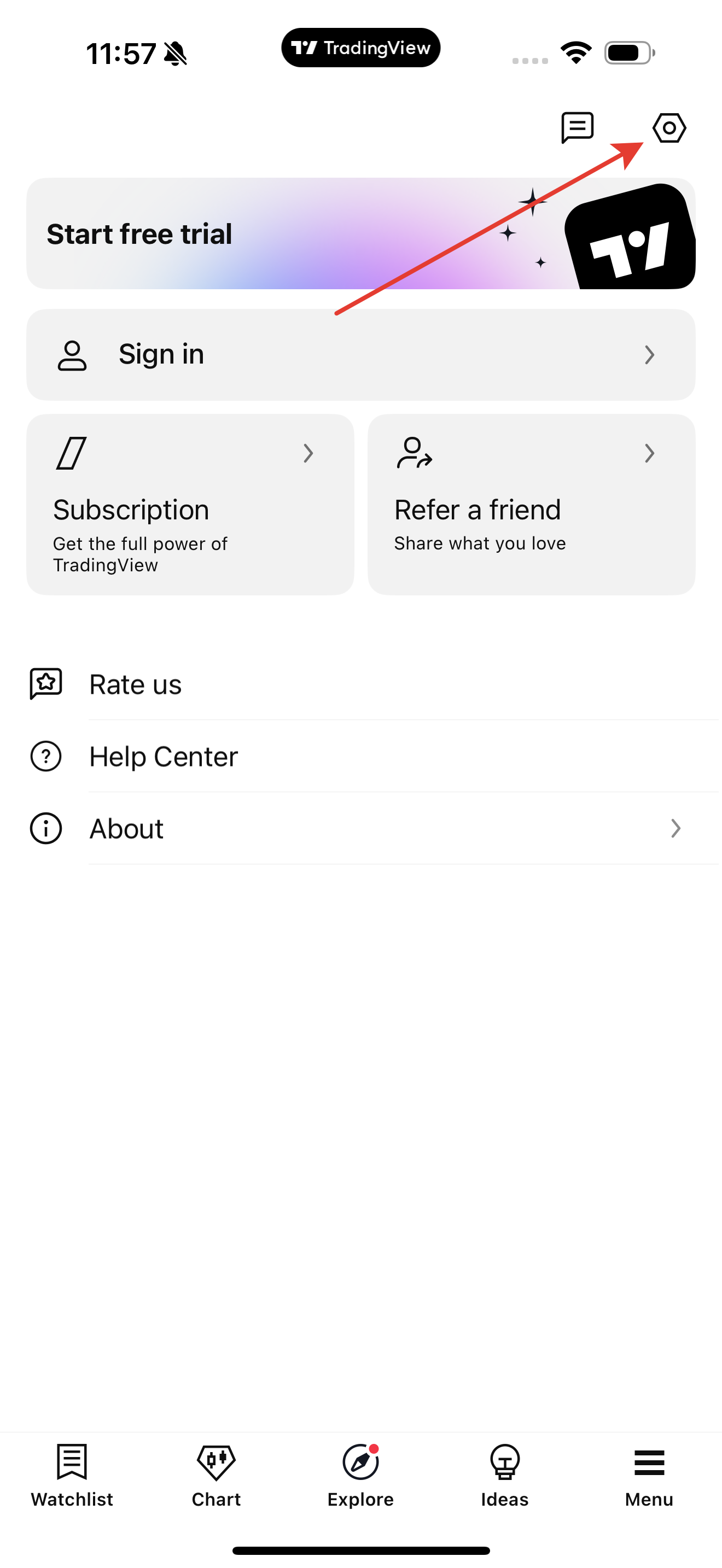Screen dimensions: 722x1568
Task: Select Rate us
Action: (135, 684)
